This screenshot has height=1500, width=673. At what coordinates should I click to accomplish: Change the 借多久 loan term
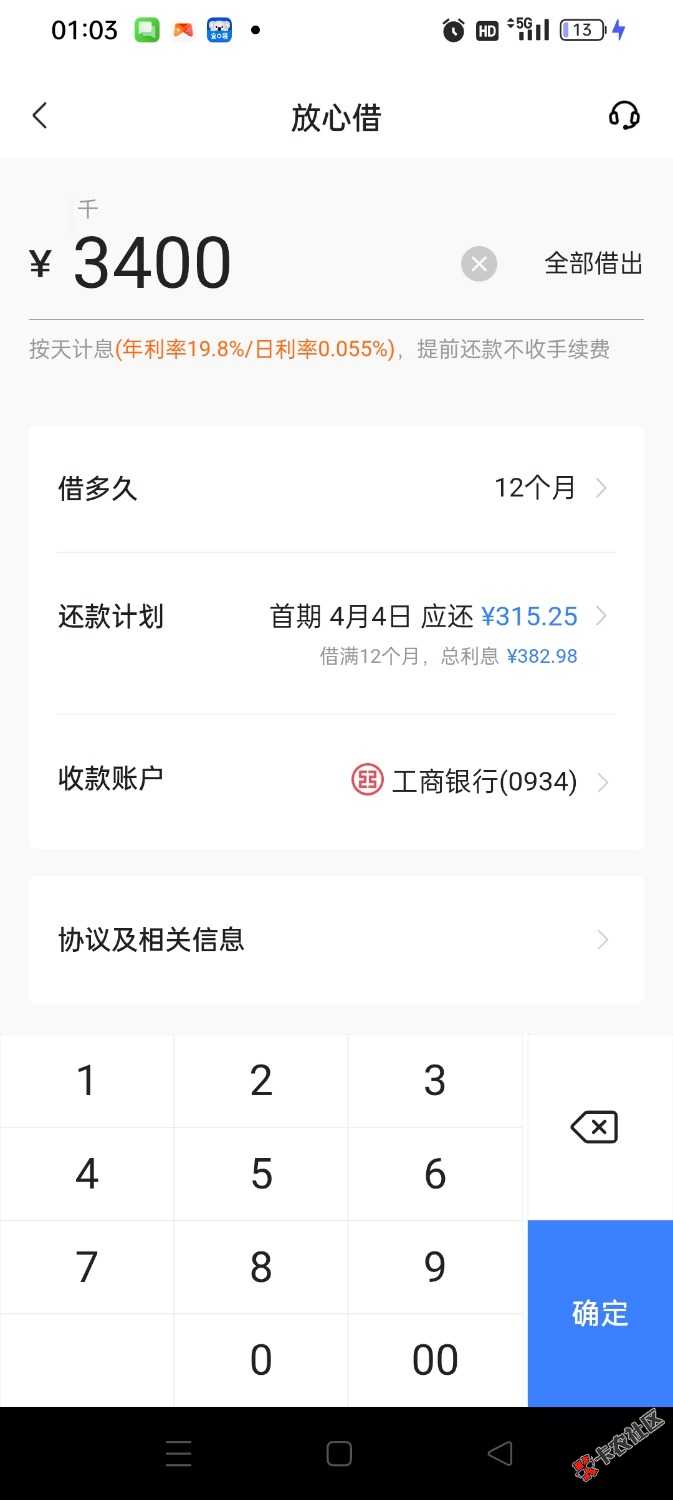tap(336, 489)
